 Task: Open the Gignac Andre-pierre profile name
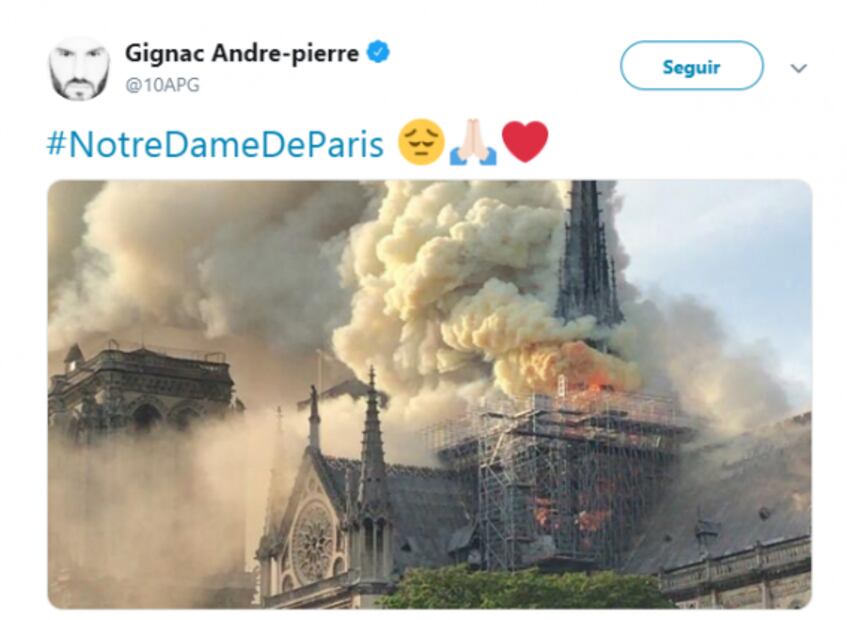pos(241,53)
